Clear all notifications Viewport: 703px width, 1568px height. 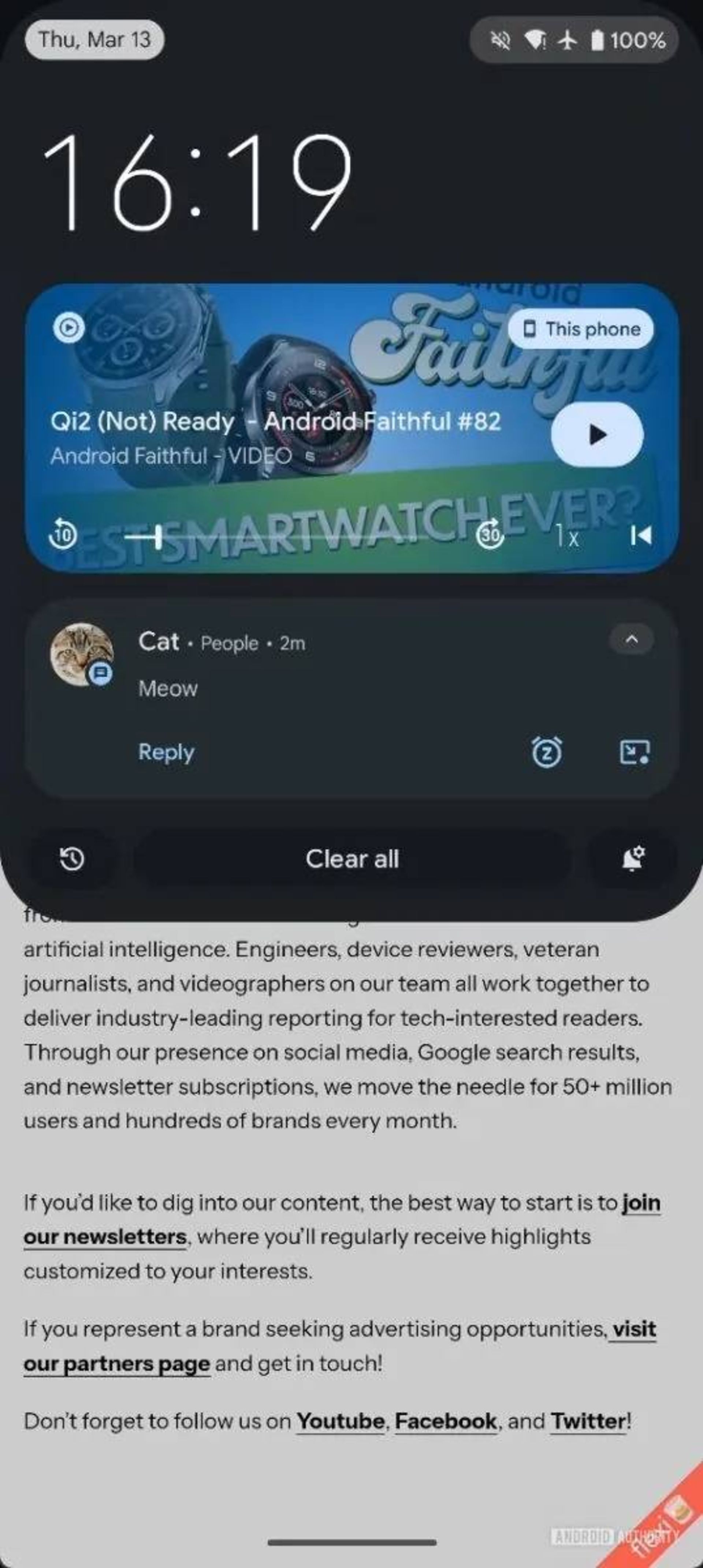[x=352, y=859]
